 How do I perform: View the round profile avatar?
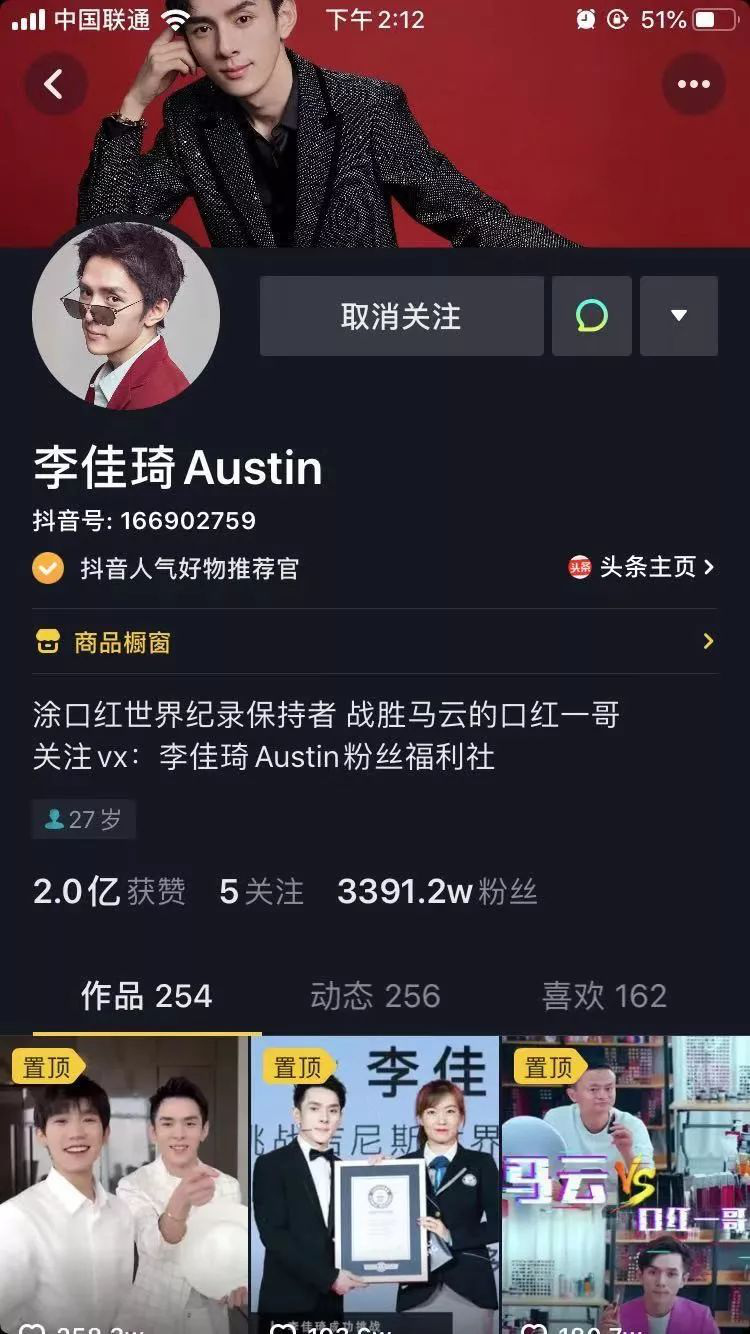(126, 316)
